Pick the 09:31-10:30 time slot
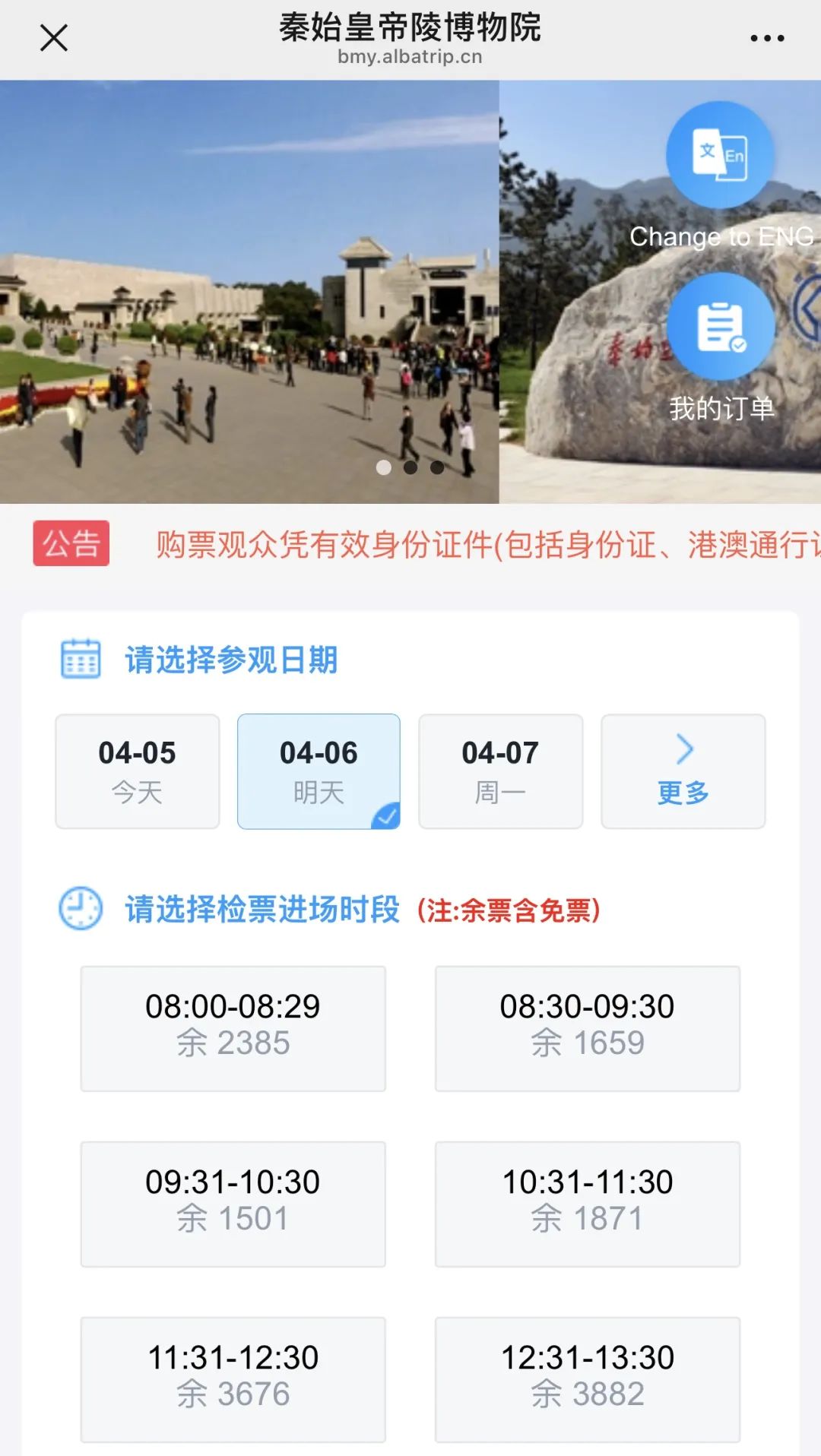 pos(233,1203)
